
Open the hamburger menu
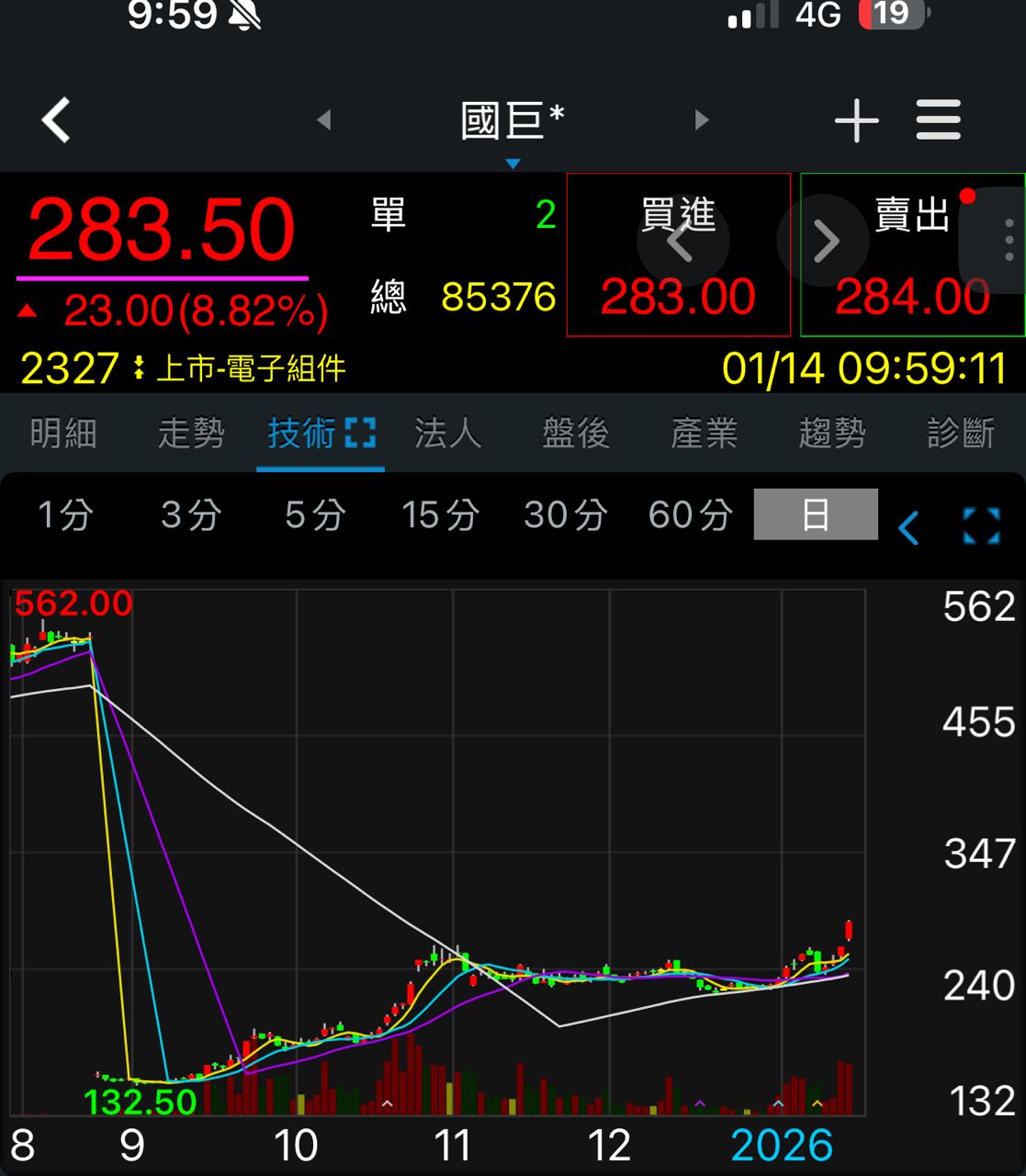pos(938,120)
